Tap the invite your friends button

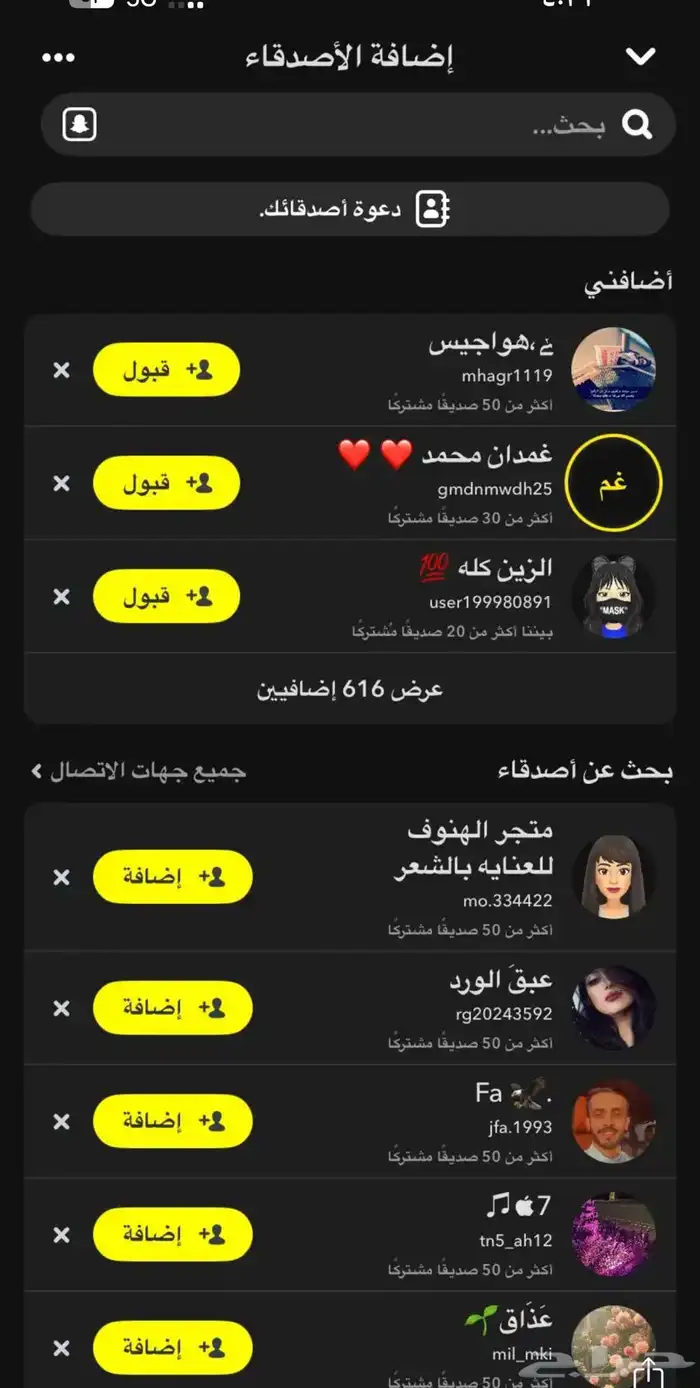pos(350,209)
